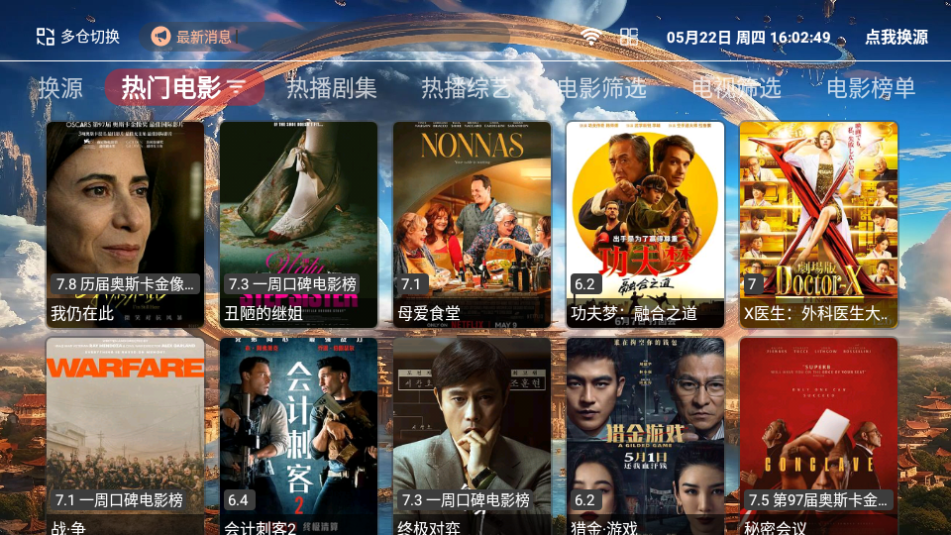
Task: Open movie 我仍在此
Action: [x=125, y=225]
